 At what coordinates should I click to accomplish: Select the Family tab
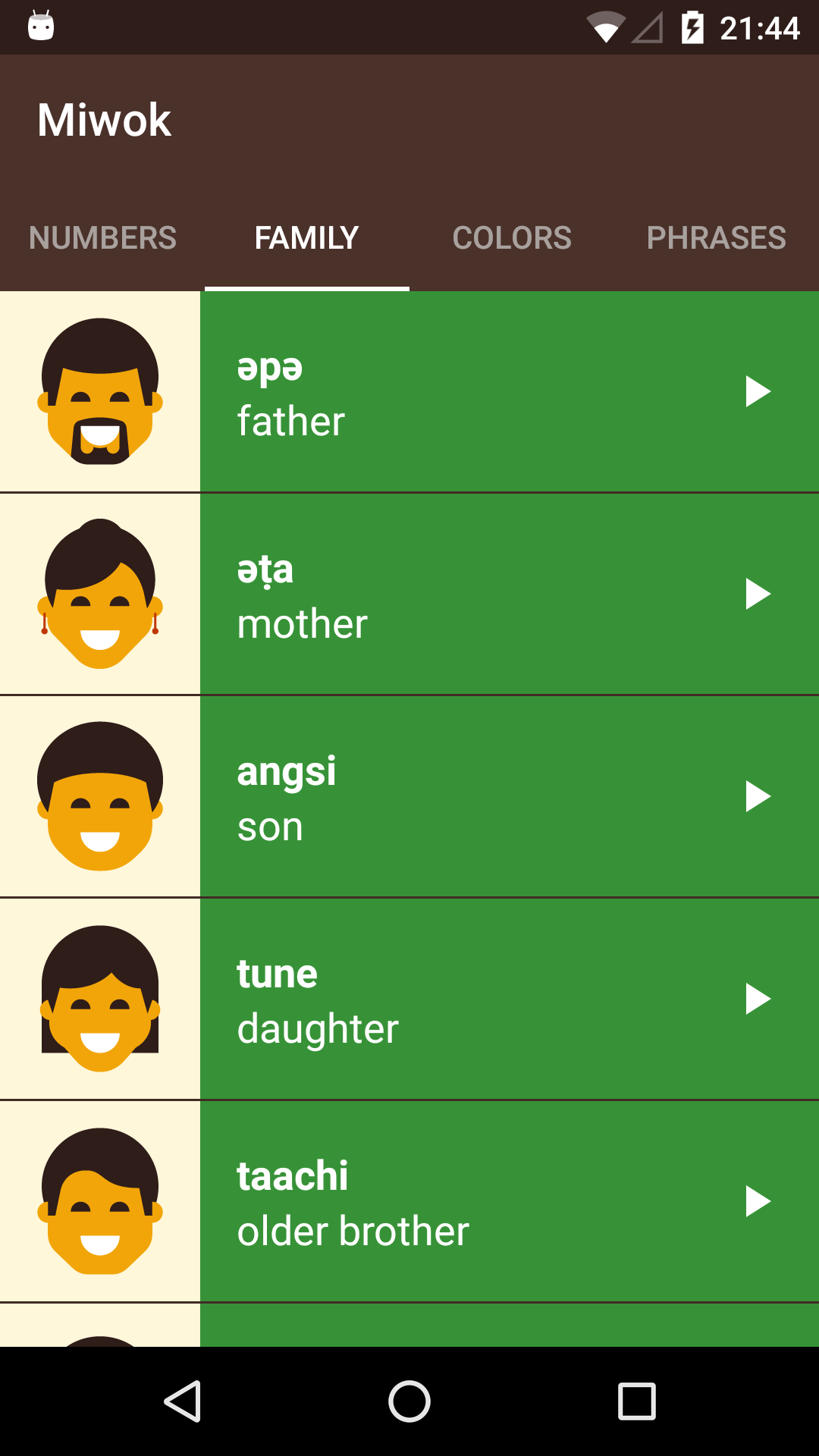[307, 238]
